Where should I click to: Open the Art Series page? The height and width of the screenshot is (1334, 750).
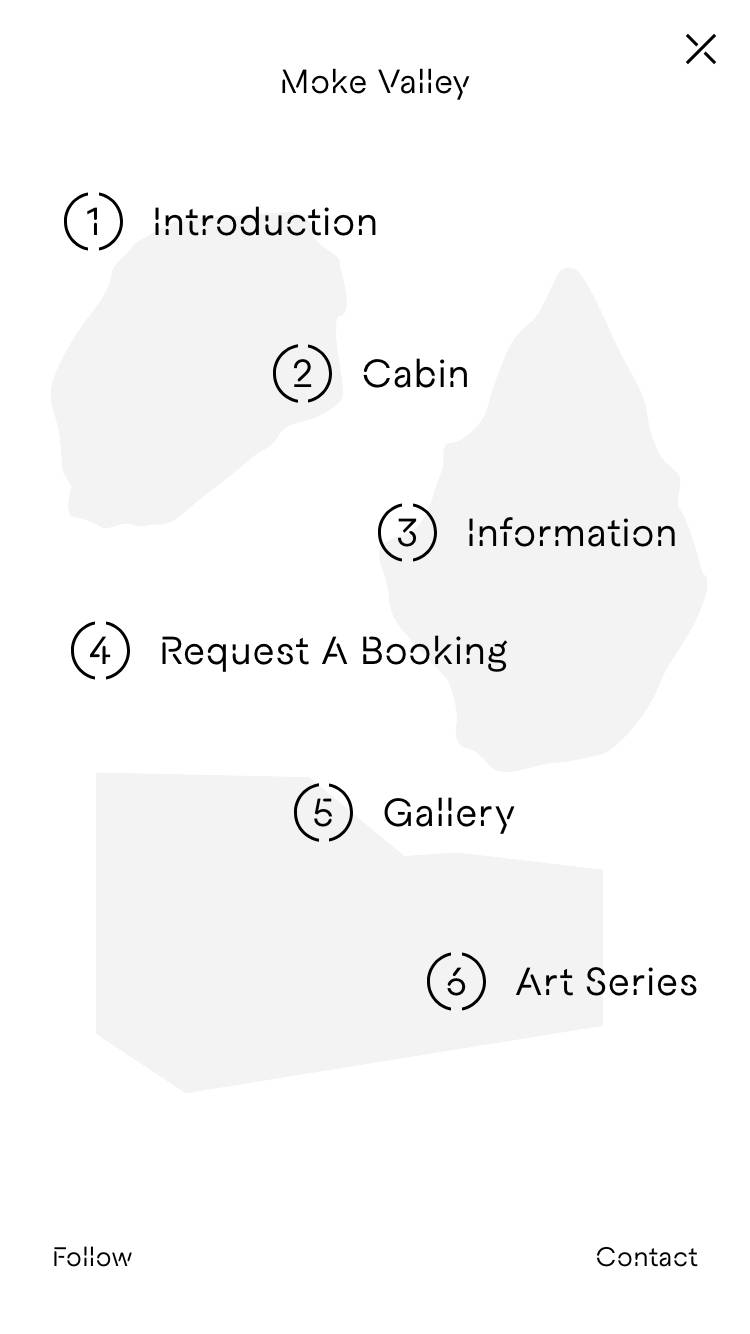coord(605,982)
